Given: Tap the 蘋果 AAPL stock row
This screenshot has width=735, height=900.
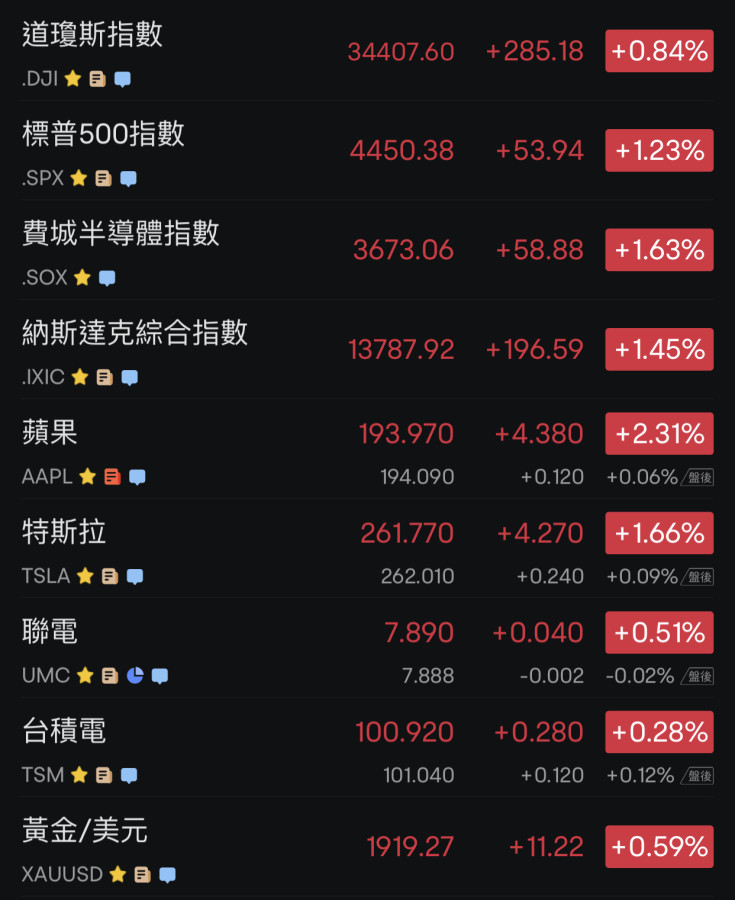Looking at the screenshot, I should tap(50, 433).
